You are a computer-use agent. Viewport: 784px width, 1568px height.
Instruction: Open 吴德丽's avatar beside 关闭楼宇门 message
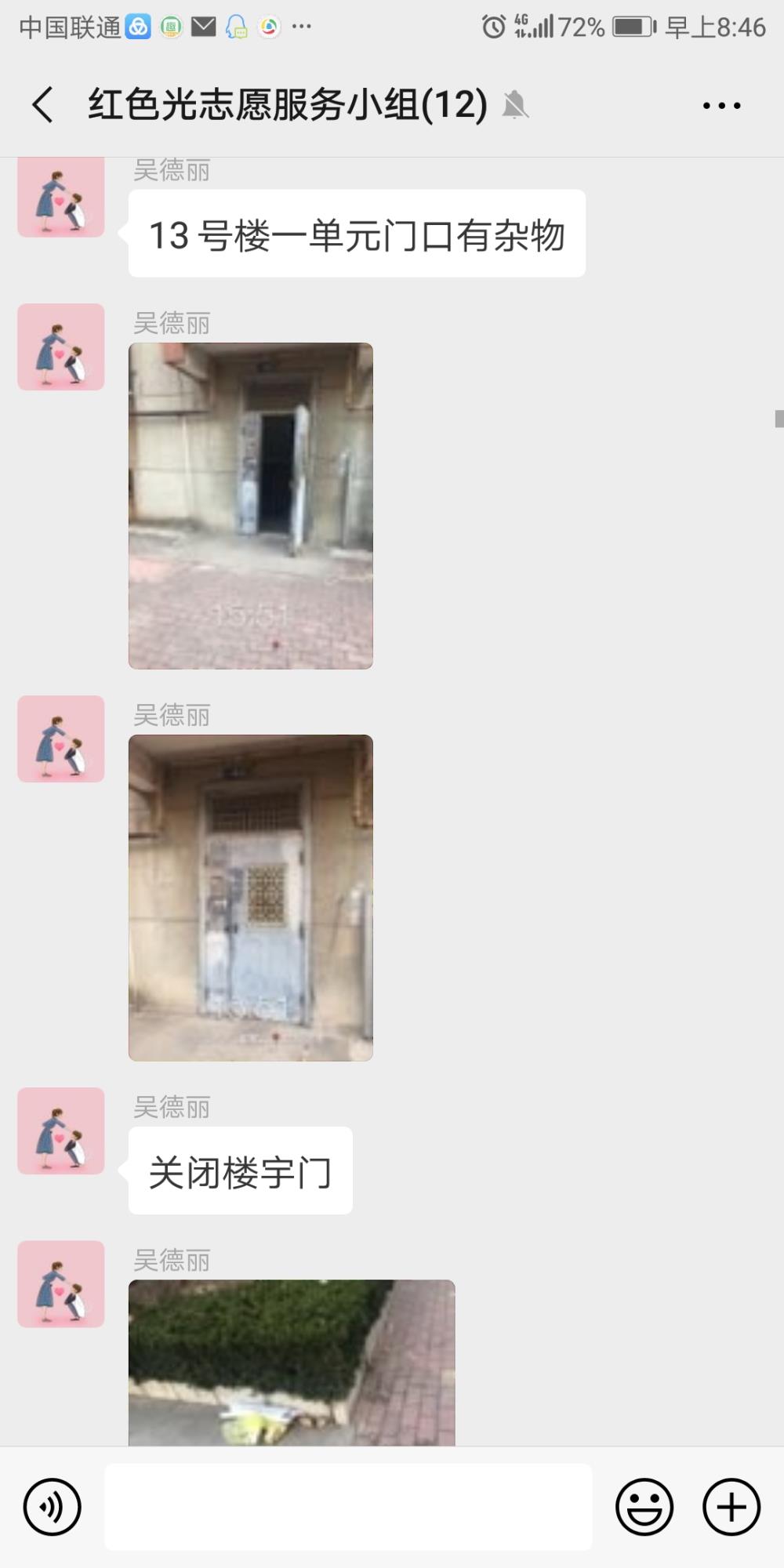[61, 1131]
